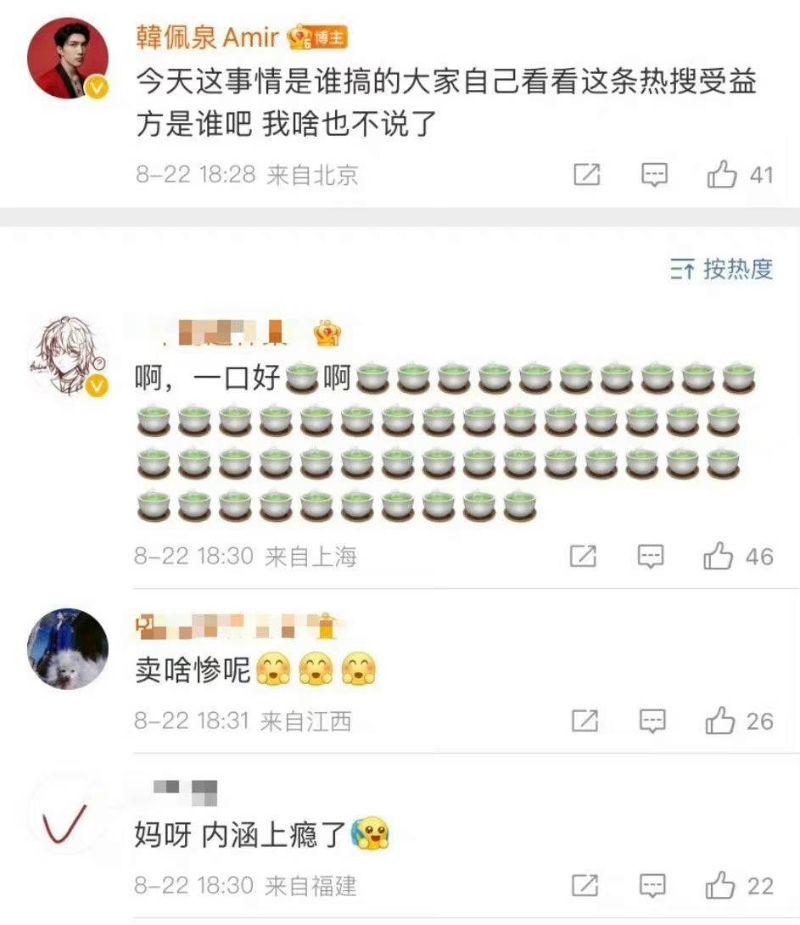The height and width of the screenshot is (925, 800).
Task: Like the 妈呀 内涵上瘾了 comment
Action: coord(719,885)
